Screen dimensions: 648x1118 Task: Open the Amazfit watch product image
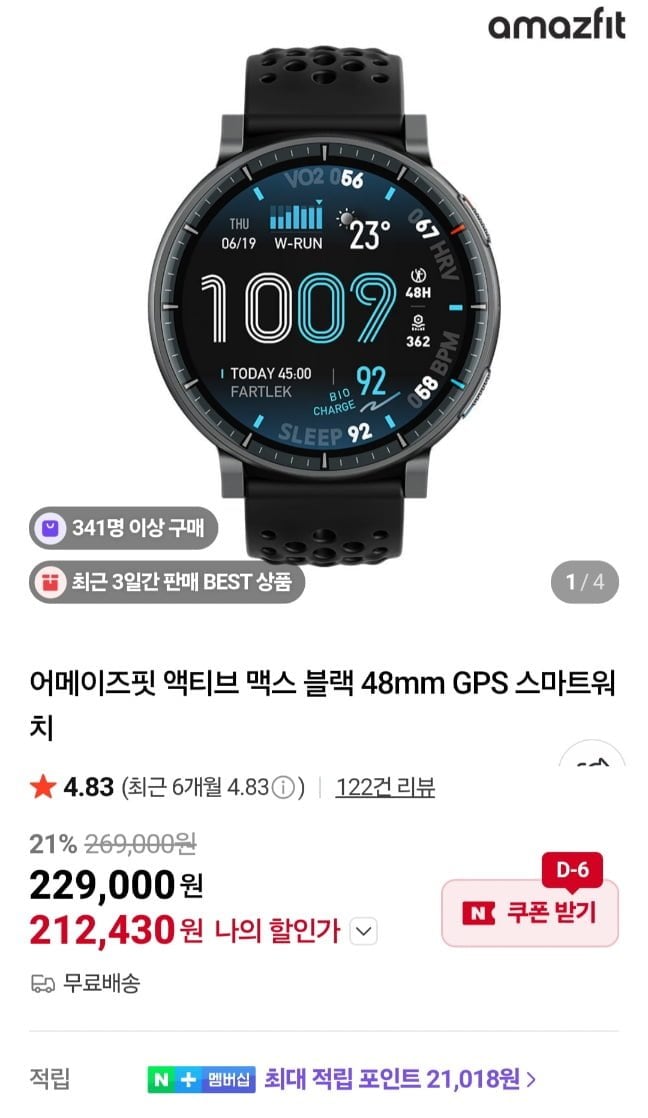(324, 300)
